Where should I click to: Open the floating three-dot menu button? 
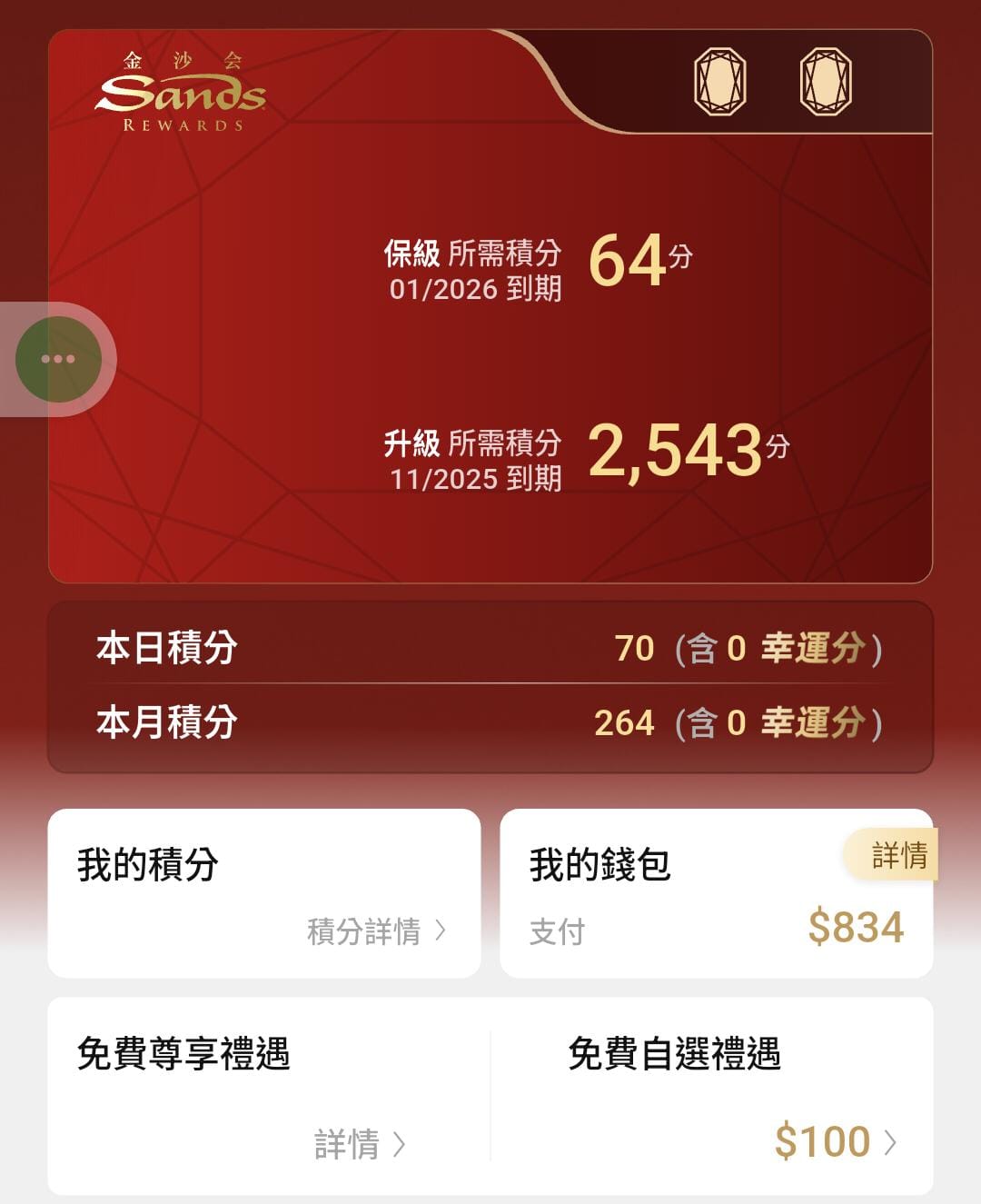coord(58,359)
